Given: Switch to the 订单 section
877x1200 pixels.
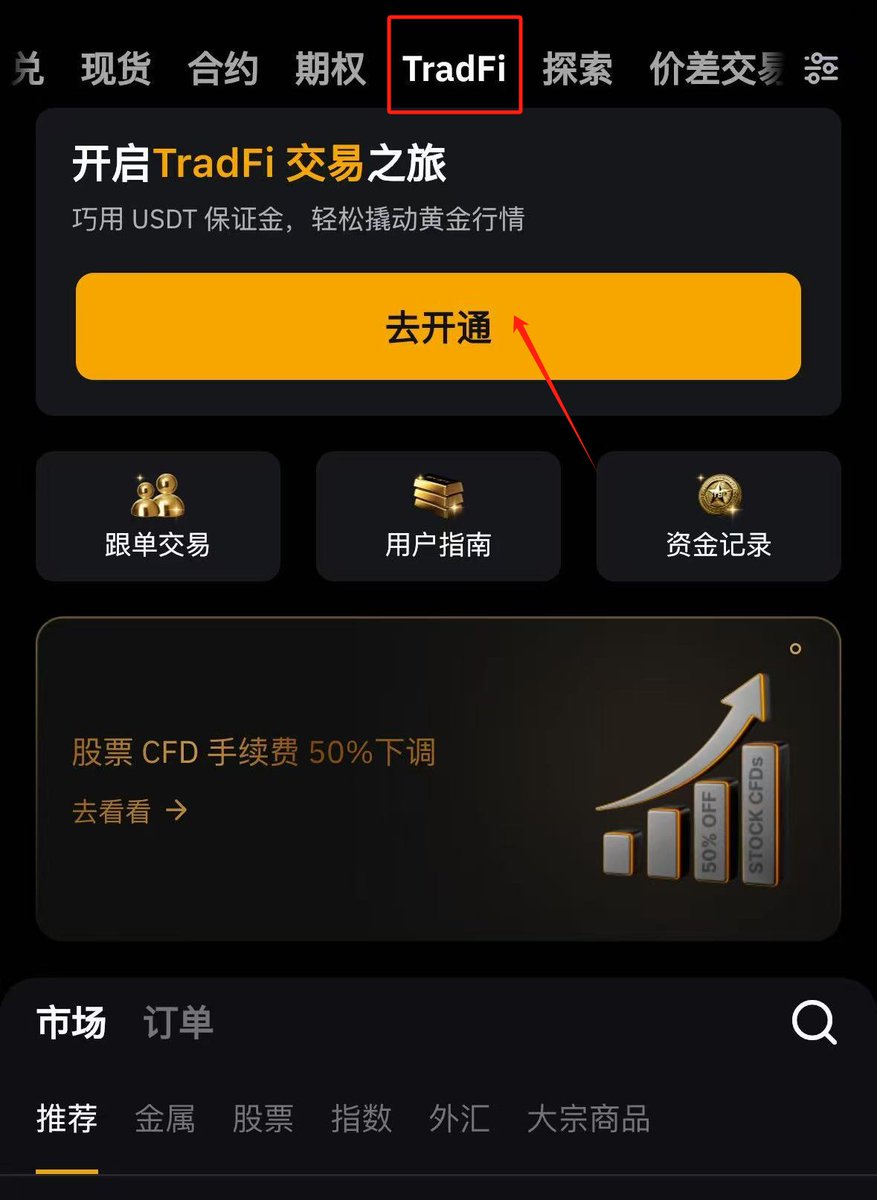Looking at the screenshot, I should 178,1023.
